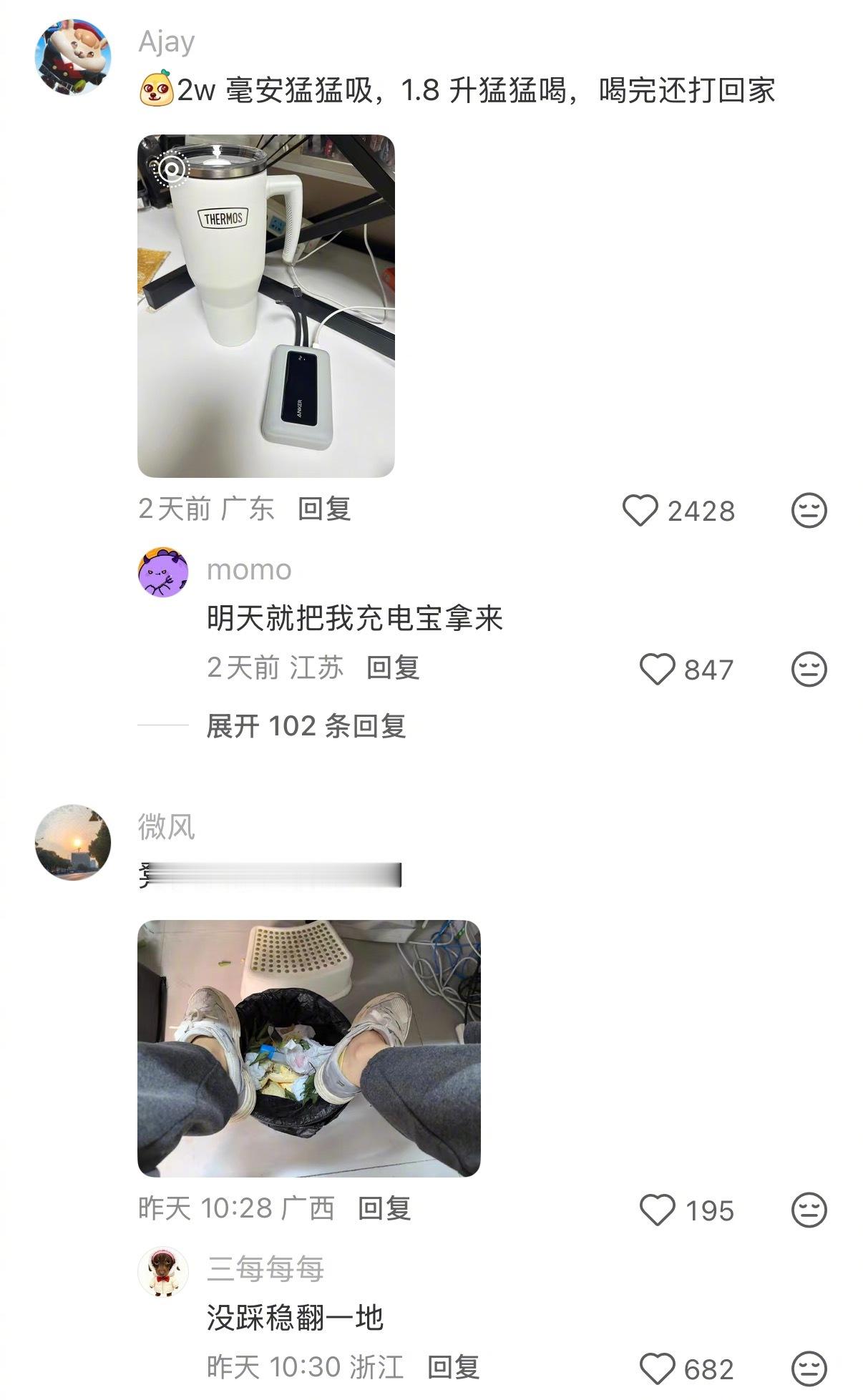The height and width of the screenshot is (1400, 863).
Task: Open Ajay's profile avatar
Action: coord(73,57)
